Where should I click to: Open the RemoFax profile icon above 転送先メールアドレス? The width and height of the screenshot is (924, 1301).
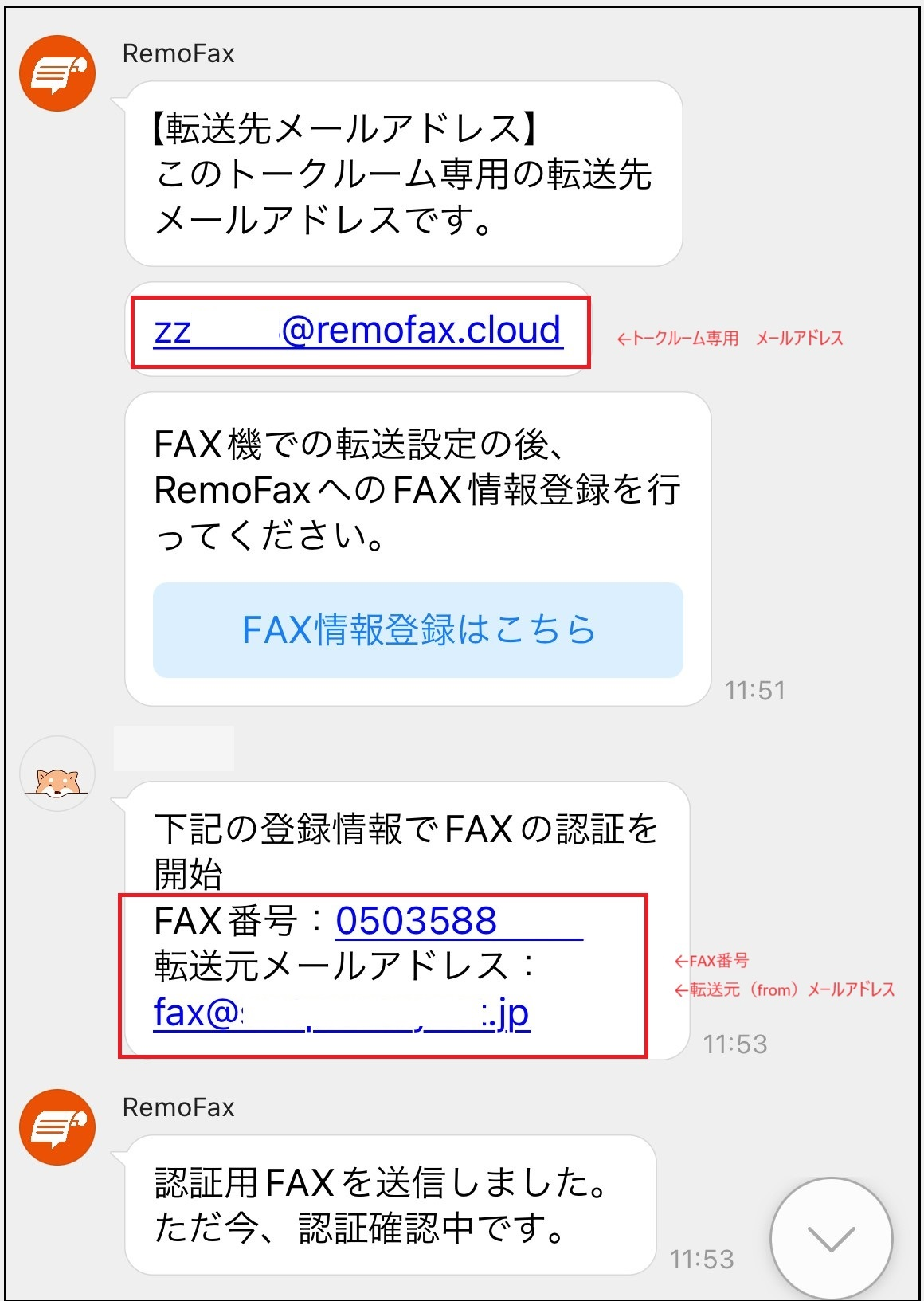pyautogui.click(x=57, y=73)
